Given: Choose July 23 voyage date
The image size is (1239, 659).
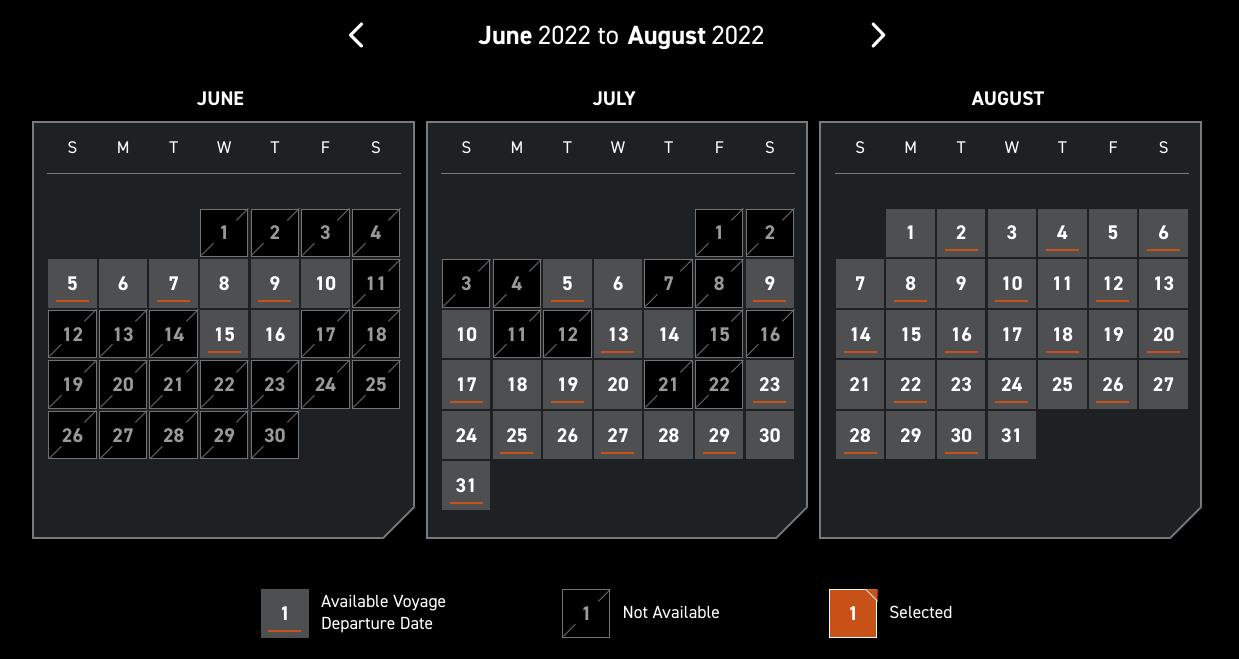Looking at the screenshot, I should [x=769, y=384].
